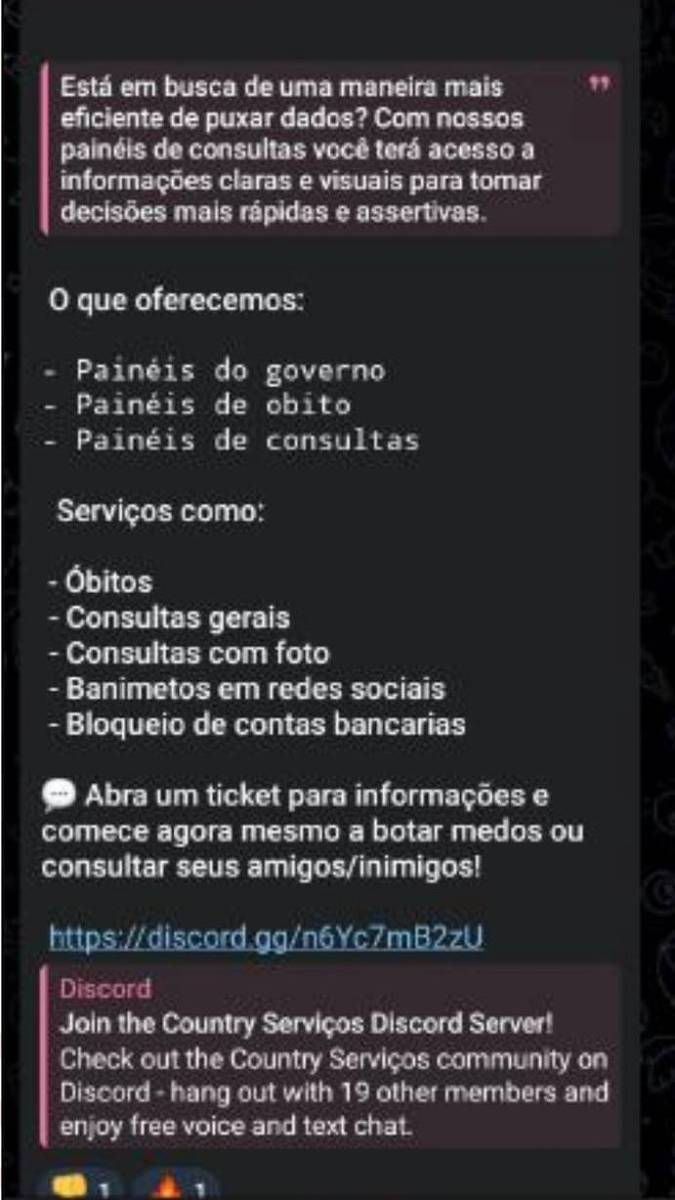
Task: Open the Country Serviços Discord preview card
Action: click(x=330, y=1059)
